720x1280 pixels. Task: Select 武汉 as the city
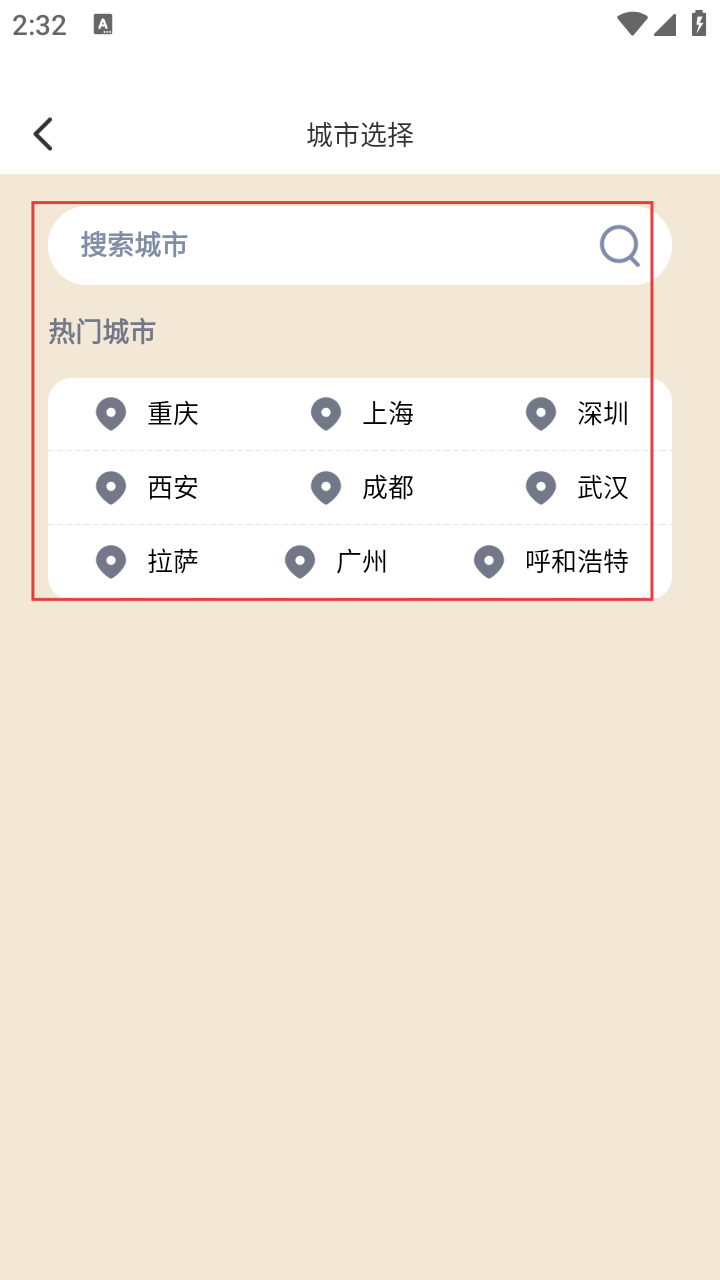602,488
